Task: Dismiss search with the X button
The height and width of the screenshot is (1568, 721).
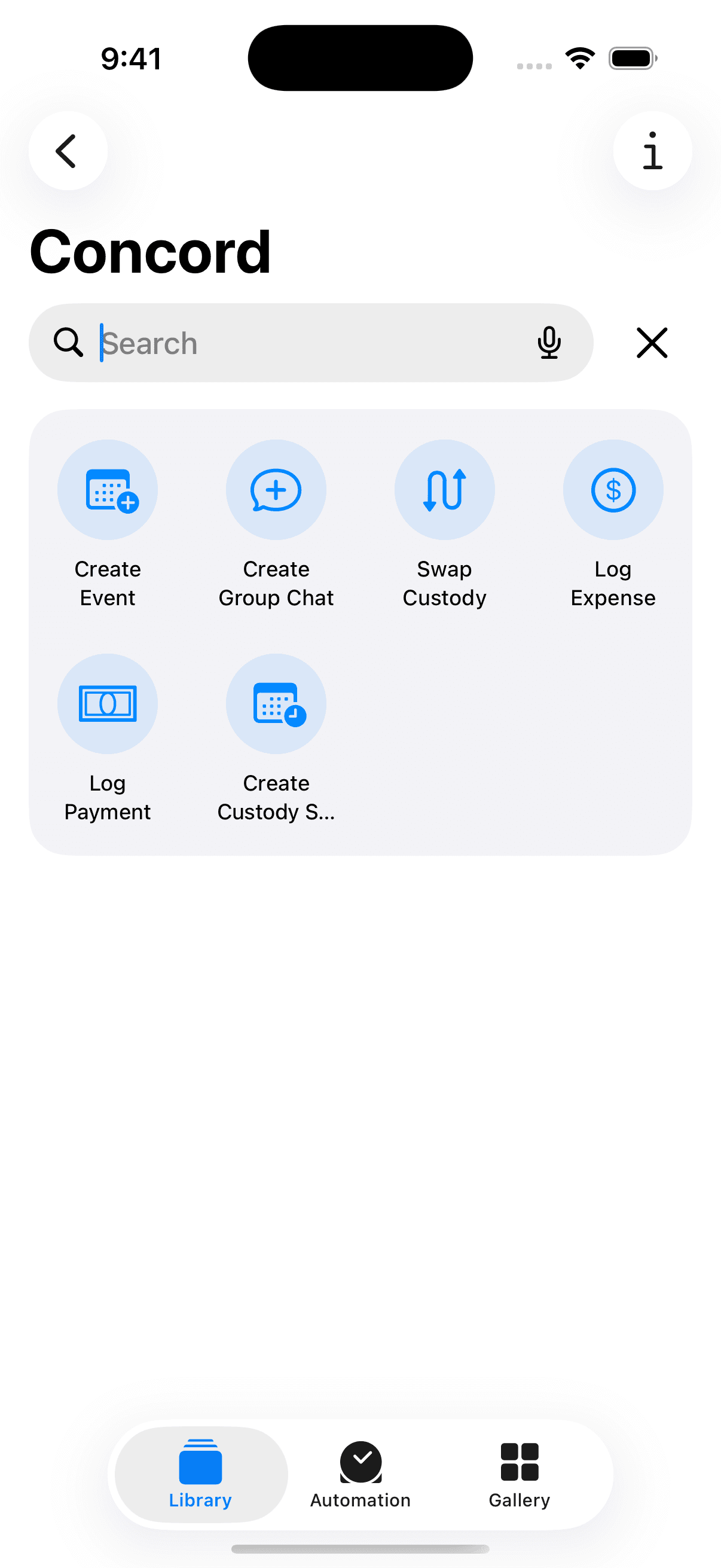Action: click(x=652, y=343)
